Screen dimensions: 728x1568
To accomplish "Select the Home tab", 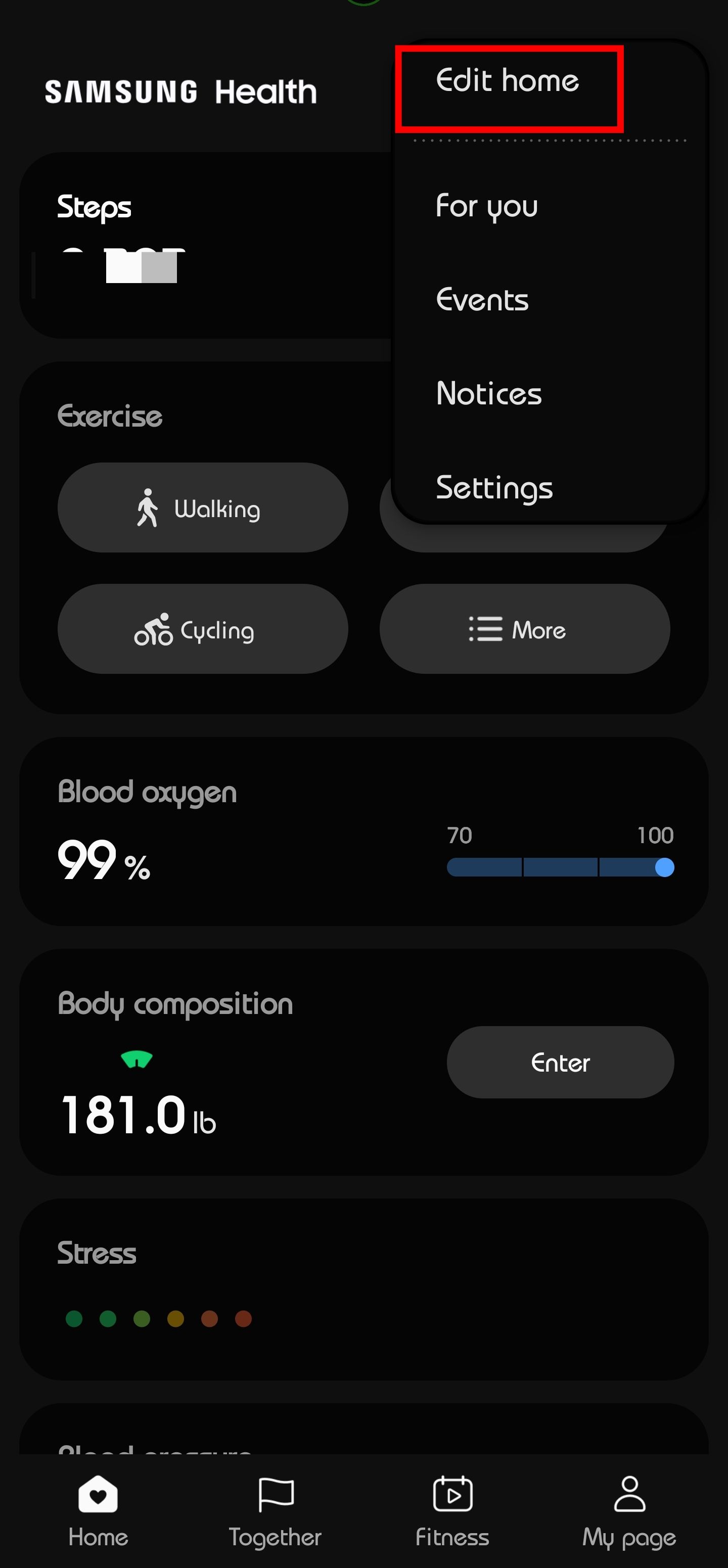I will [98, 1511].
